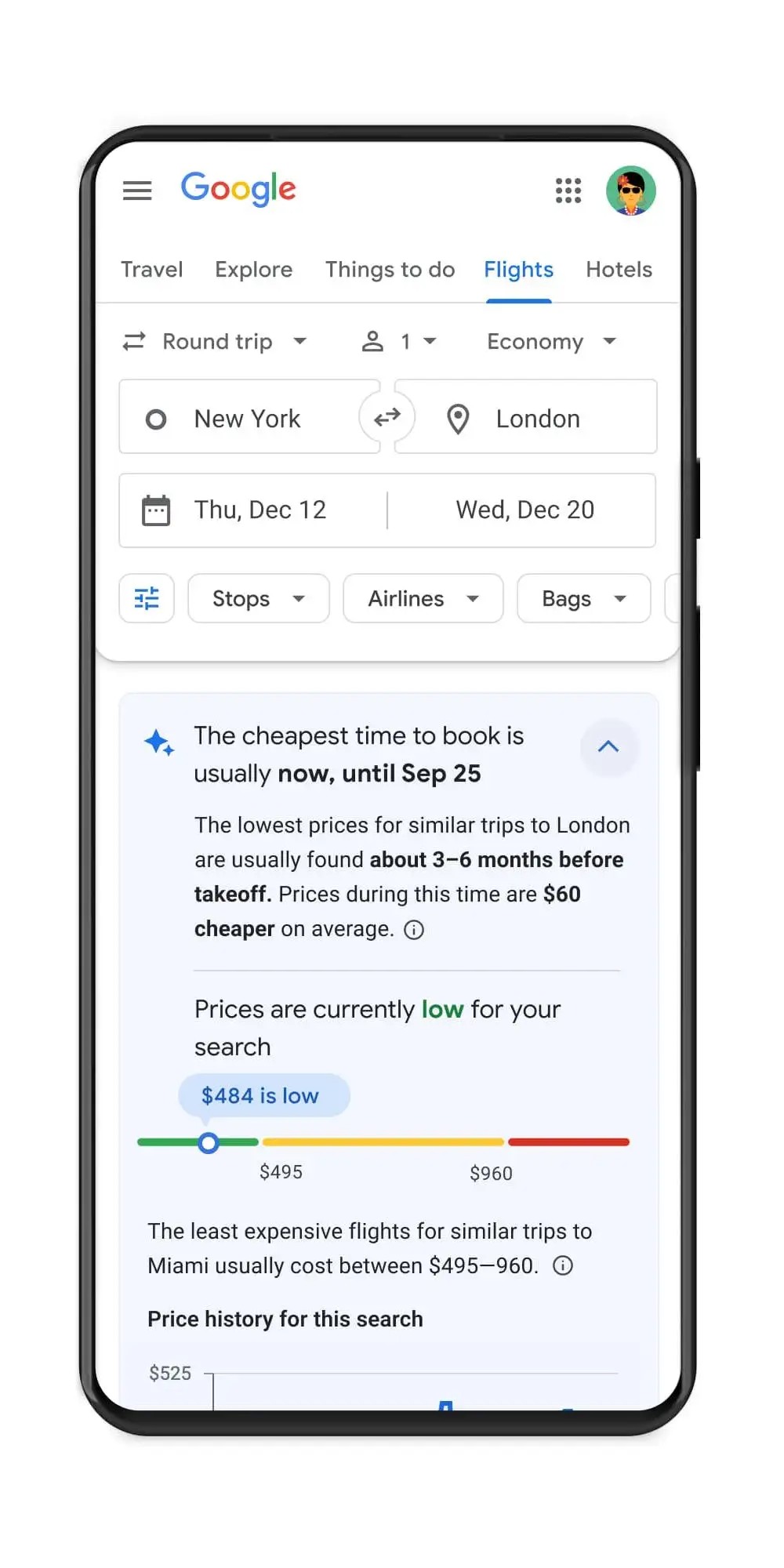
Task: Collapse the cheapest time to book card
Action: pyautogui.click(x=608, y=747)
